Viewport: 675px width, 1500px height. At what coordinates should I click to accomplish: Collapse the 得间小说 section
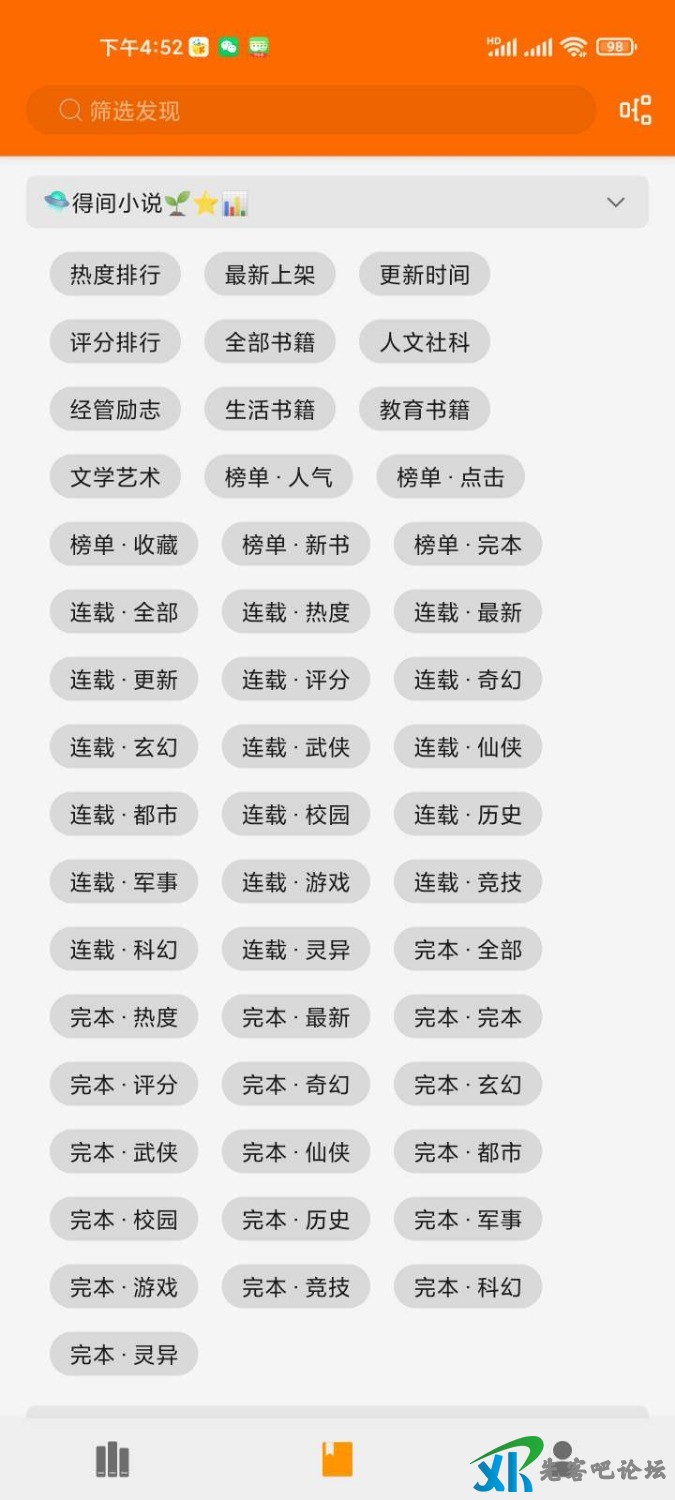tap(615, 203)
